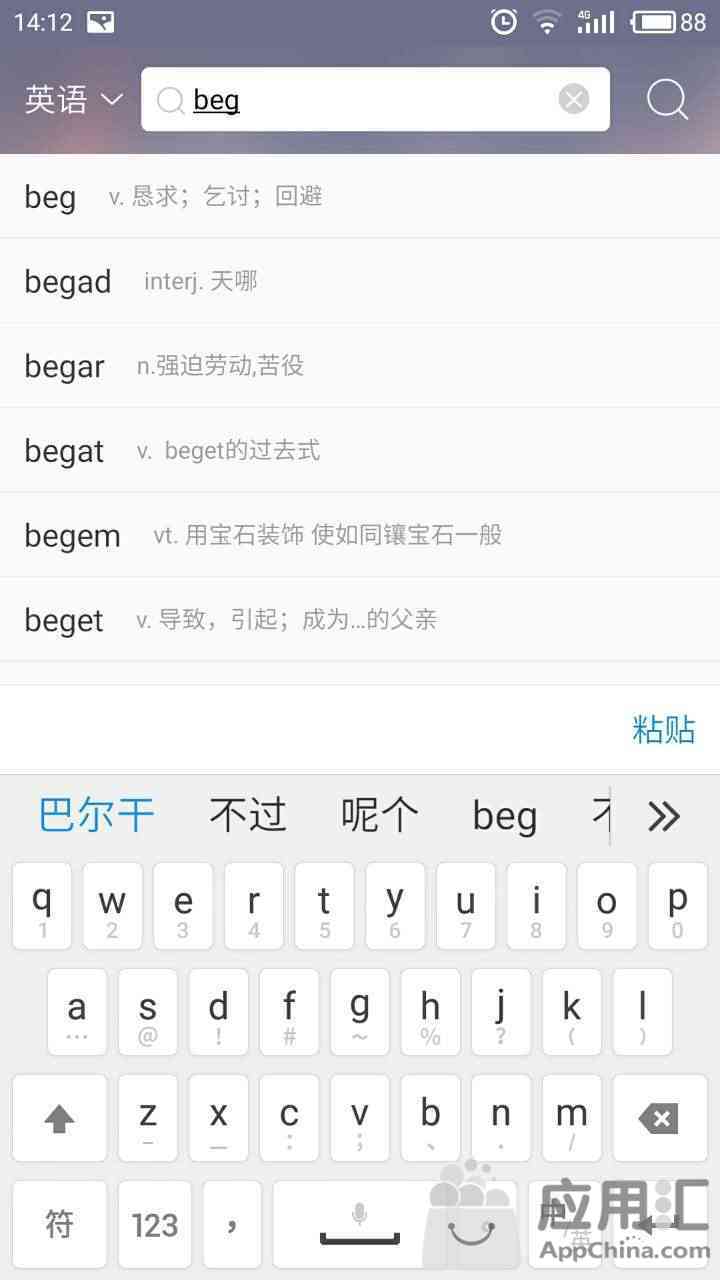The image size is (720, 1280).
Task: Pick the beg candidate in suggestion bar
Action: 505,816
